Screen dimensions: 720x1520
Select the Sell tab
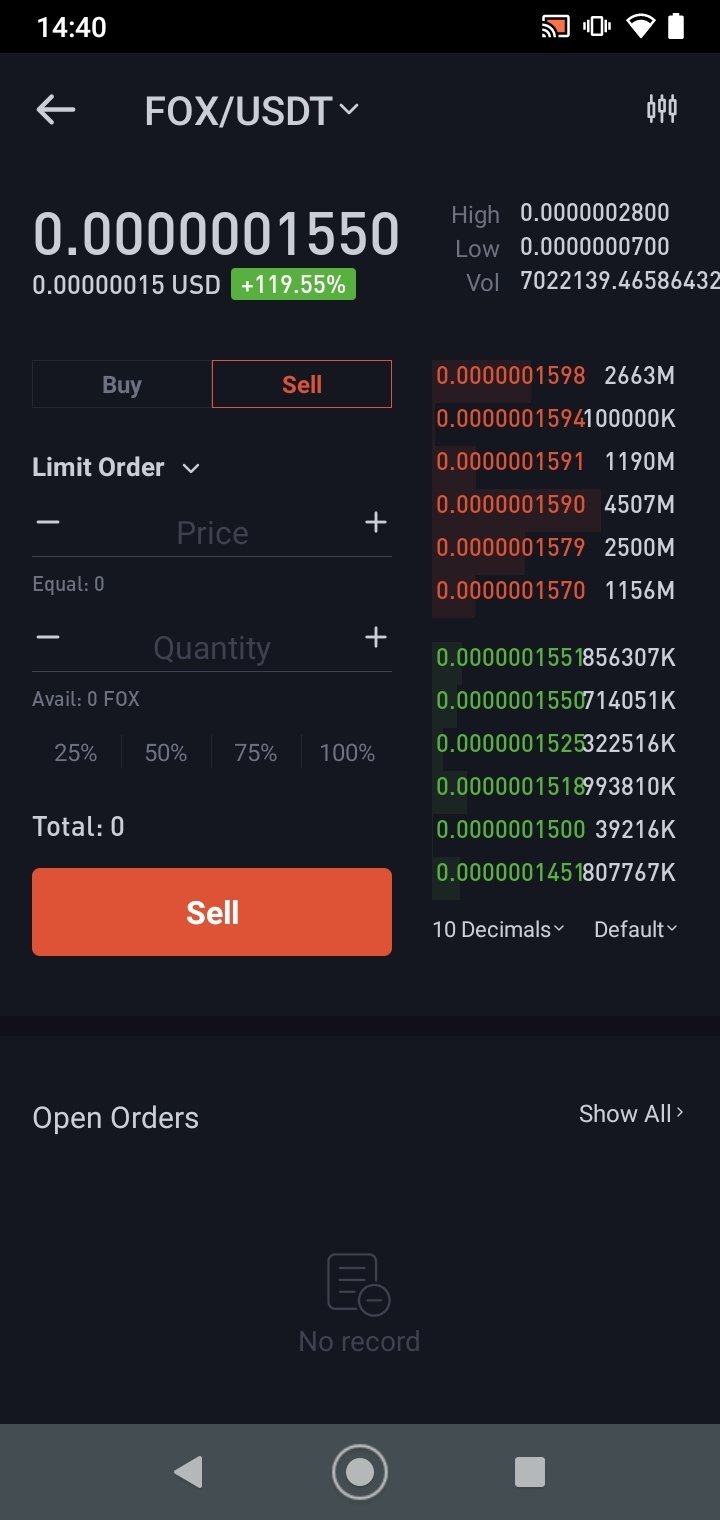click(x=302, y=384)
